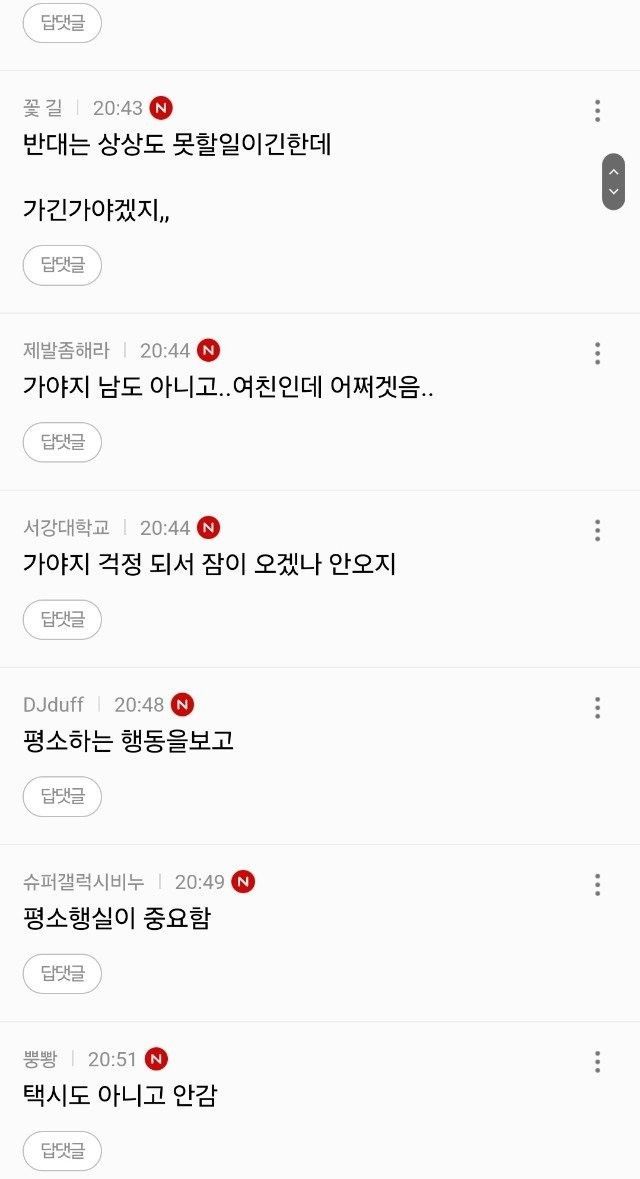
Task: Open 서강대학교's profile by nickname
Action: 66,527
